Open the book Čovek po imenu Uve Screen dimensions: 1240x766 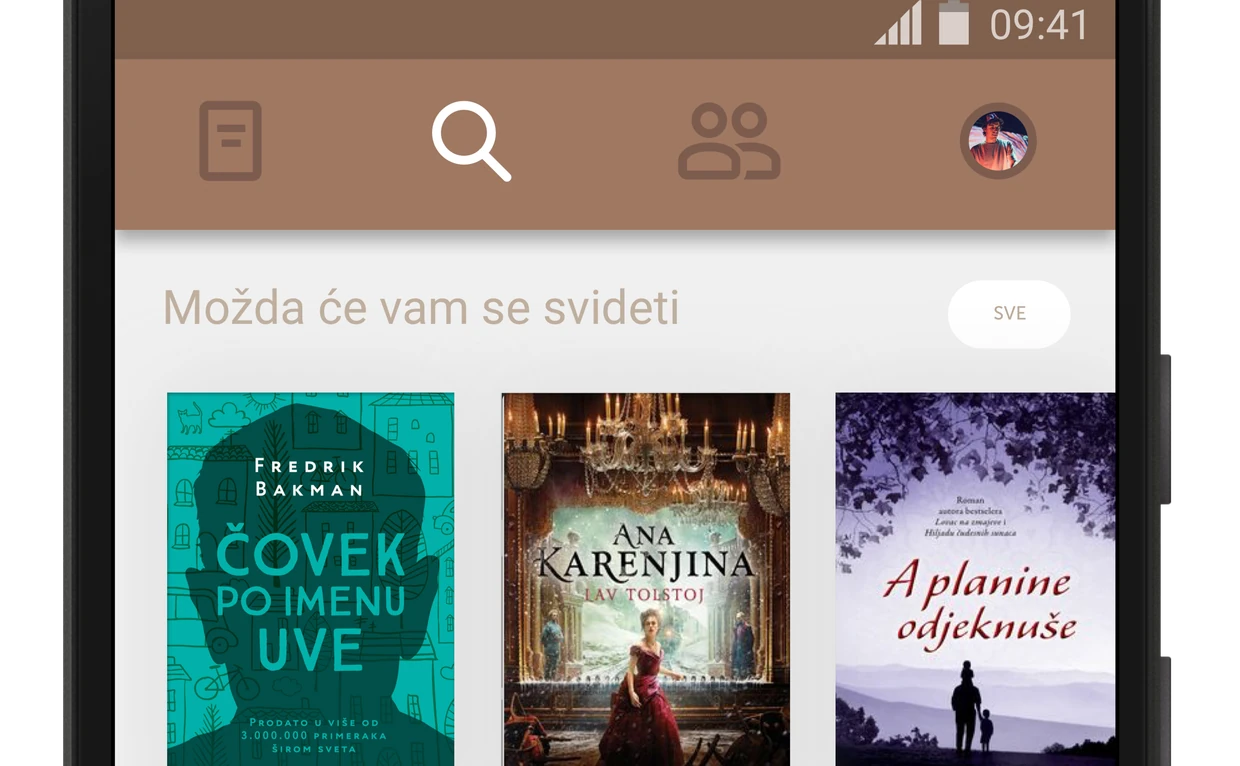click(x=311, y=578)
